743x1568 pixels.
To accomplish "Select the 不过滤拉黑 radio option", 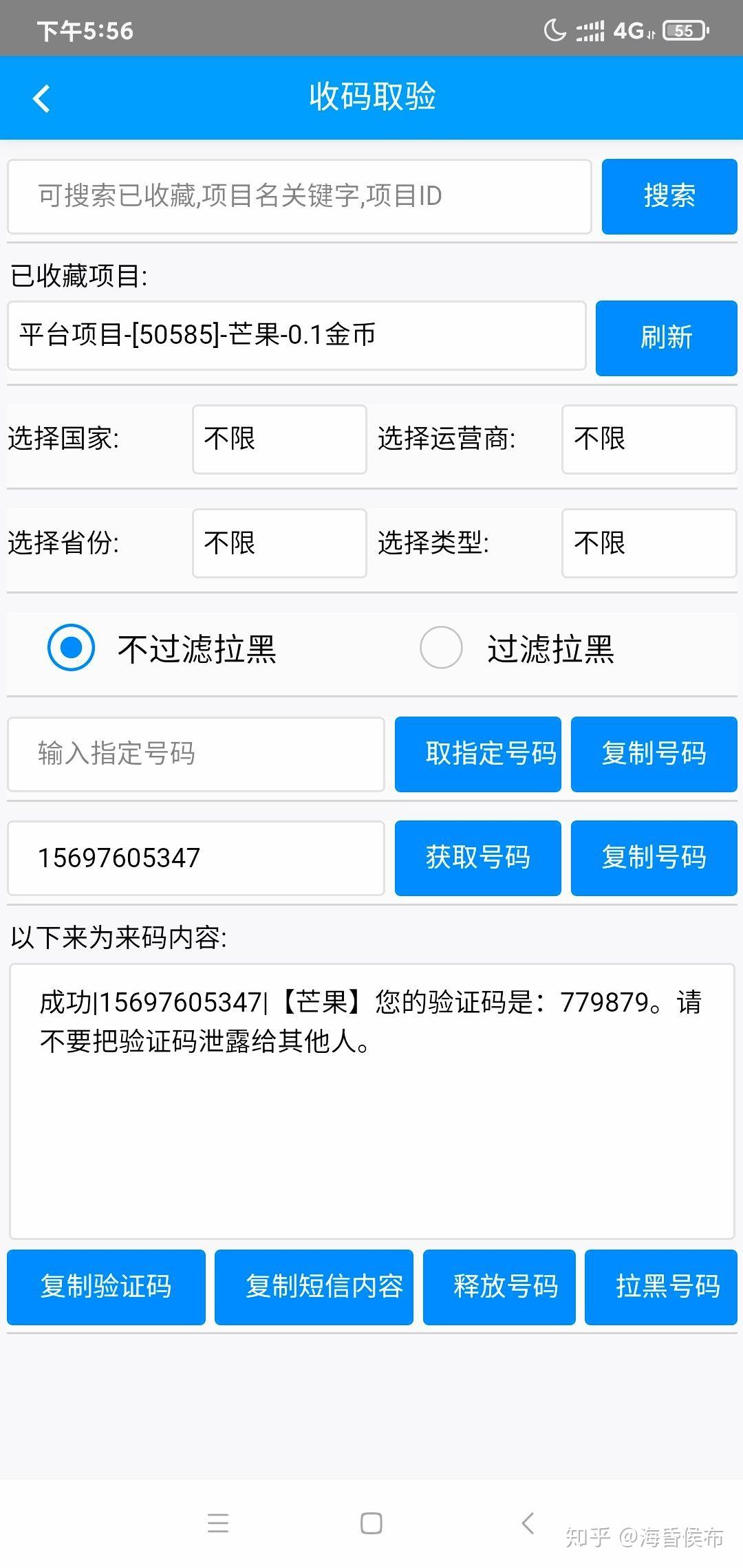I will 71,647.
